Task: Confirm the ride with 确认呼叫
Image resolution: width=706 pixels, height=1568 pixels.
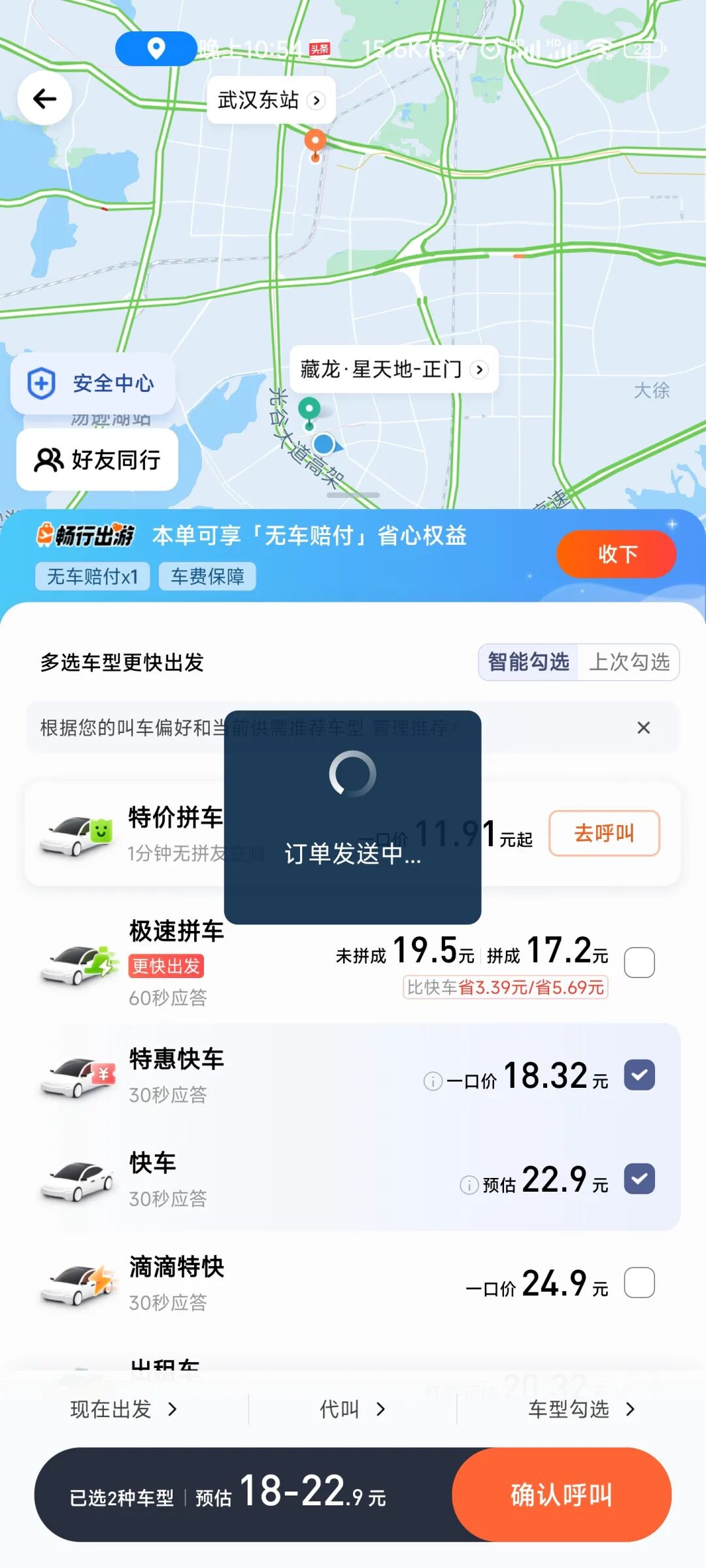Action: tap(562, 1495)
